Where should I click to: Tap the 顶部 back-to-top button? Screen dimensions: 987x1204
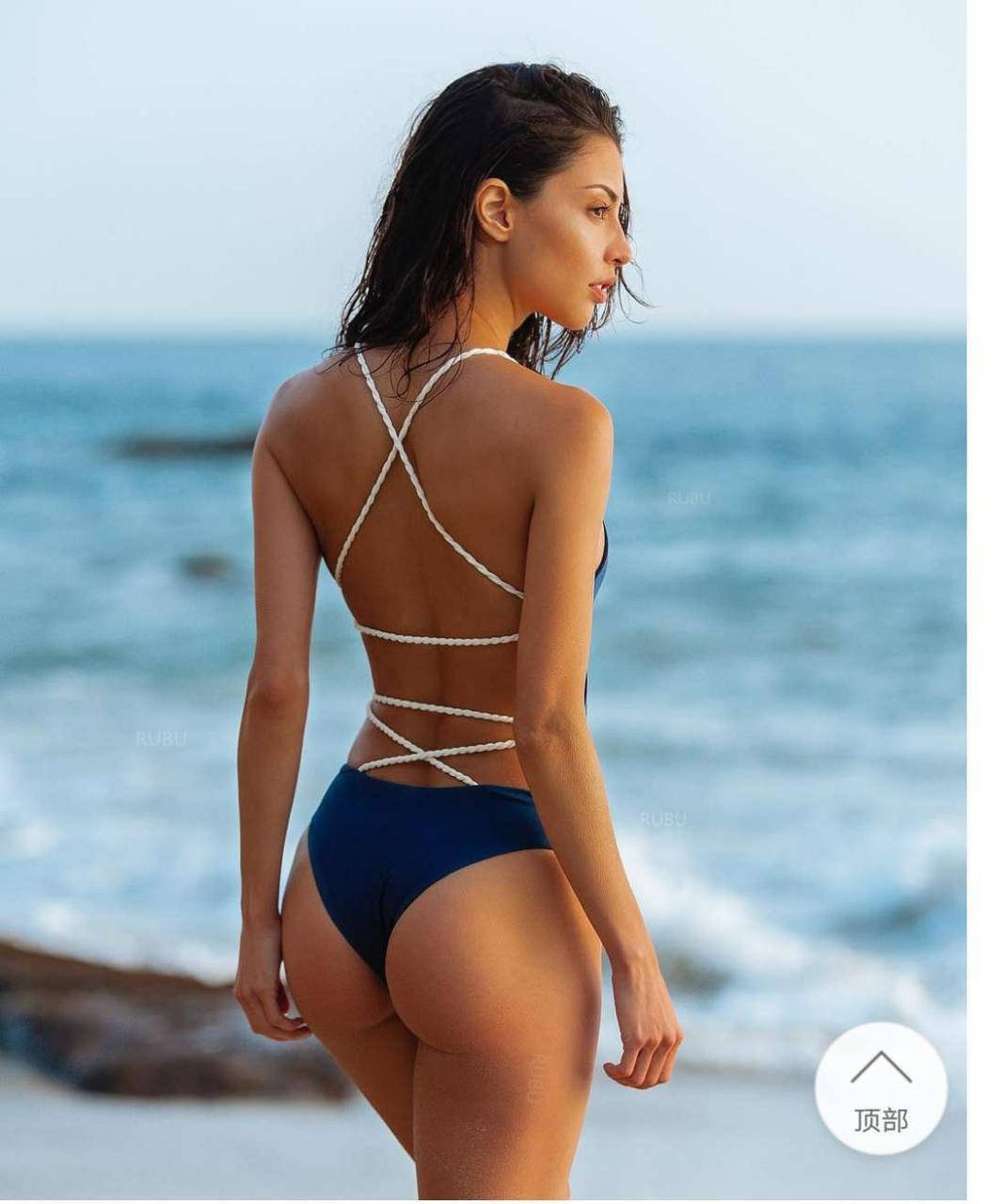[881, 1088]
